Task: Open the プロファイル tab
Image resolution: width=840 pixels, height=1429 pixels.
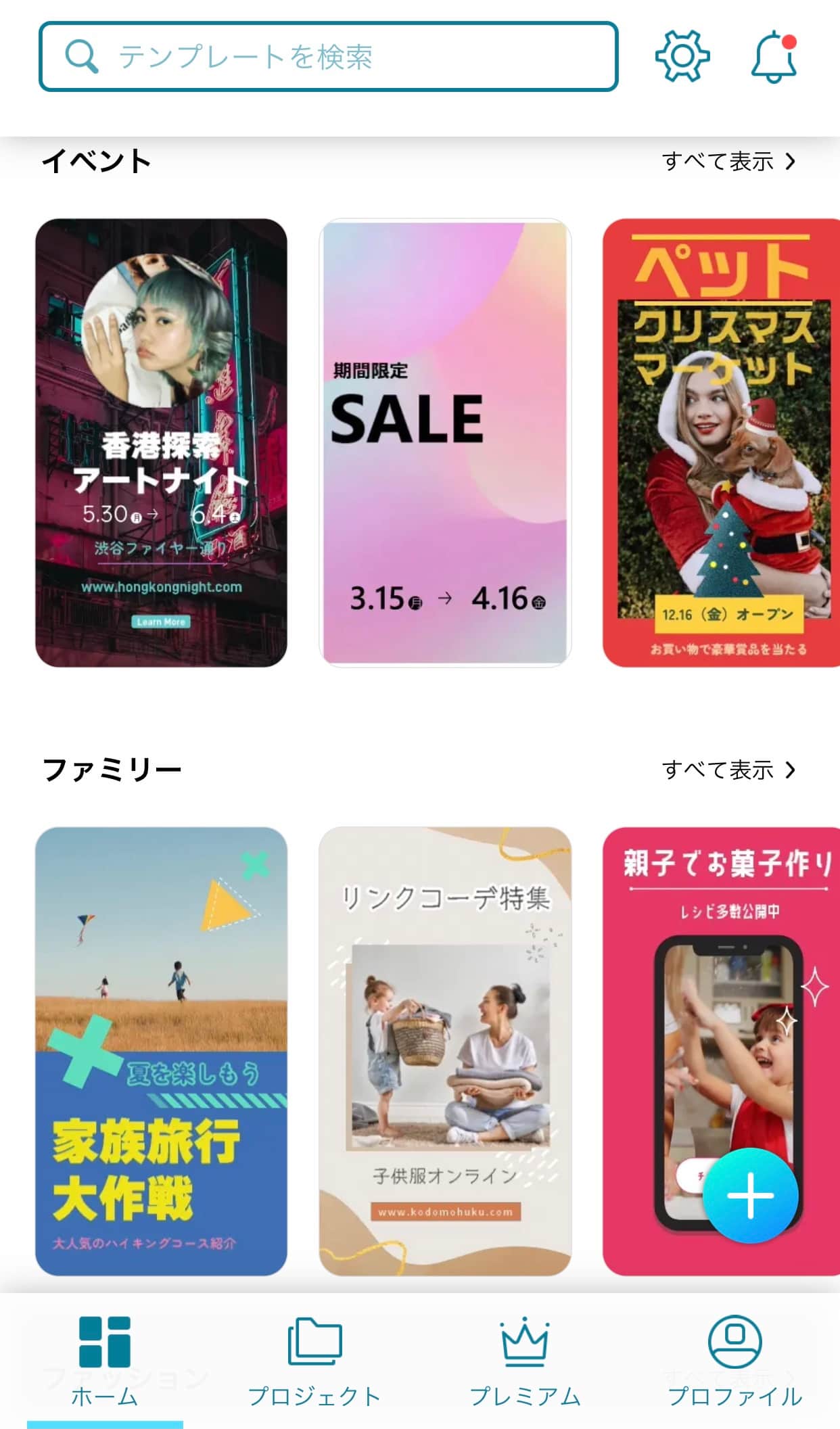Action: point(734,1361)
